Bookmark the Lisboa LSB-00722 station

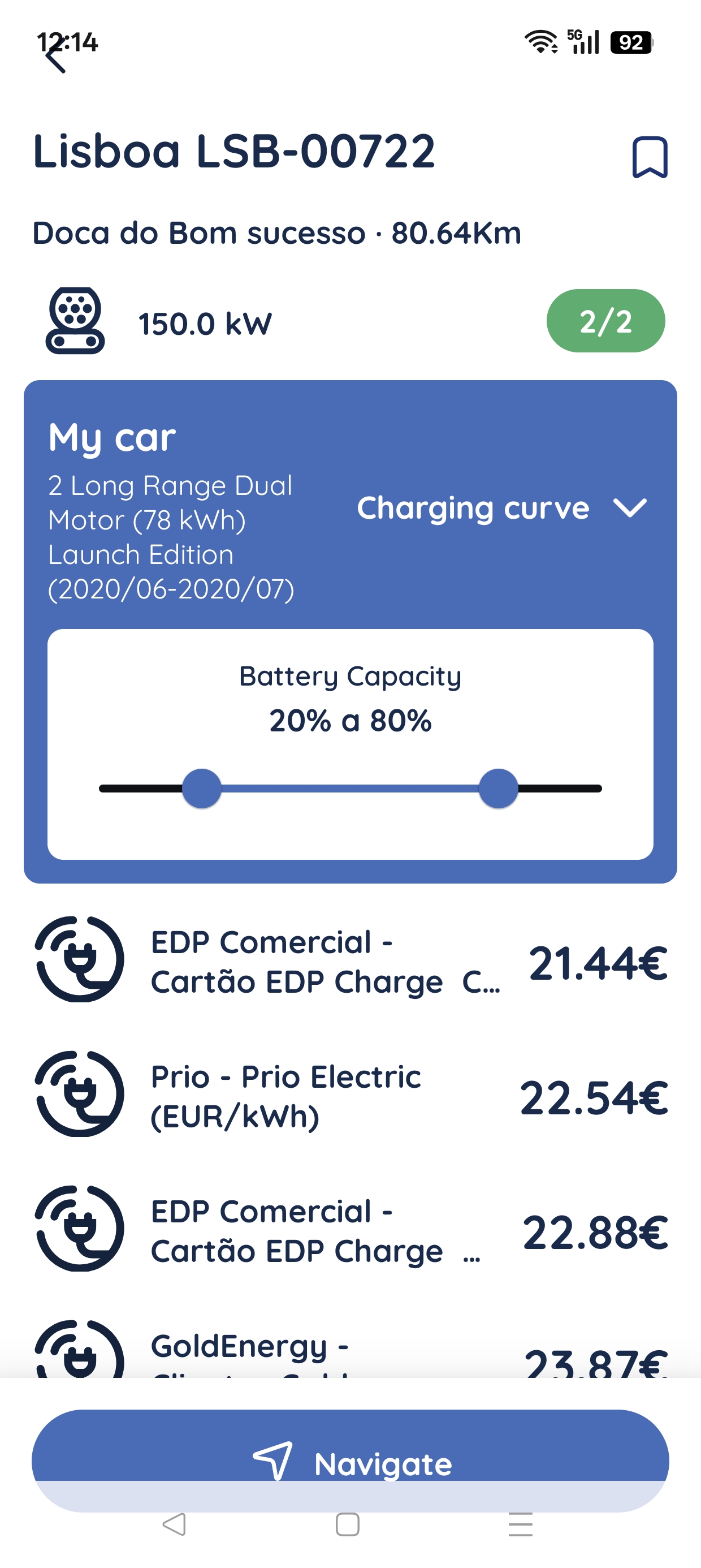click(650, 157)
